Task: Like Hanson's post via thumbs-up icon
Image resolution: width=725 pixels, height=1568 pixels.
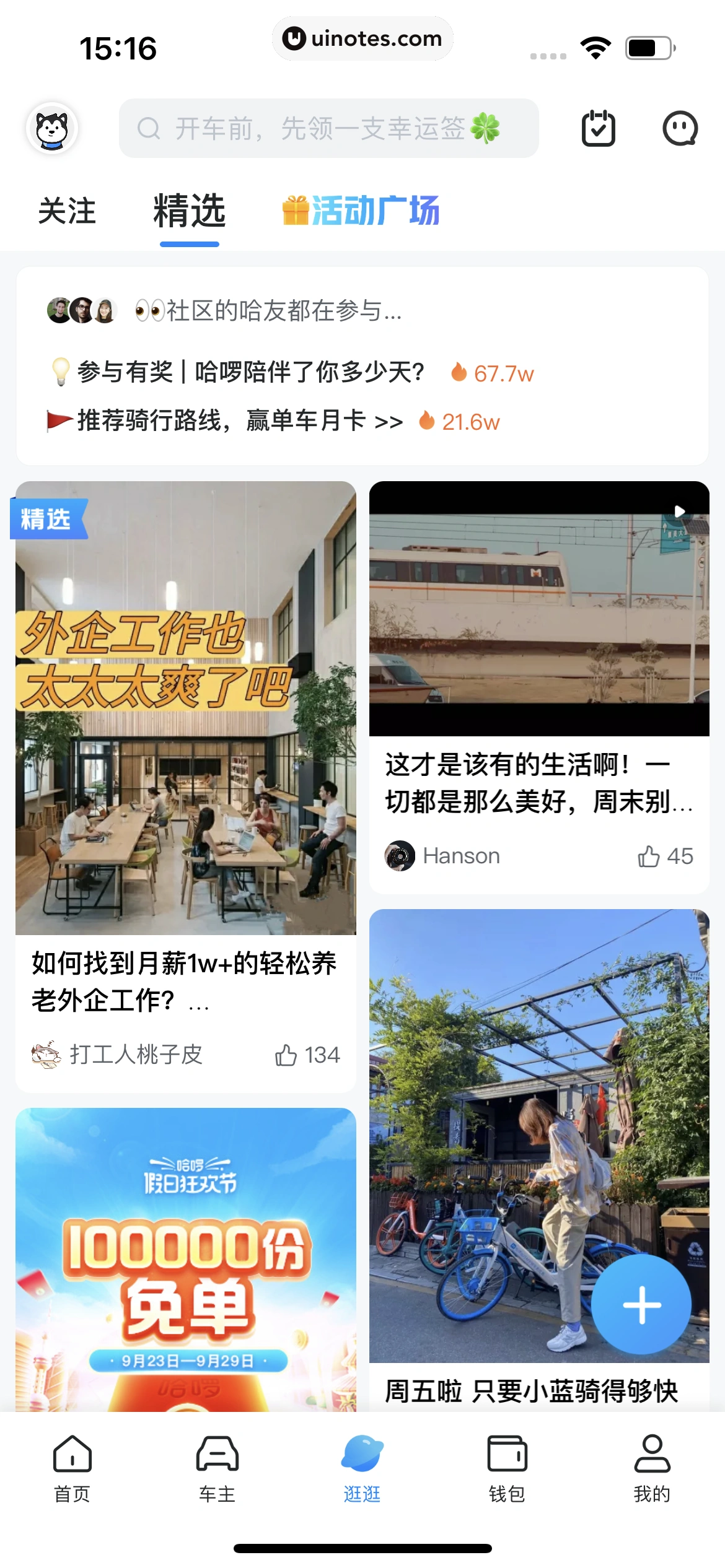Action: click(x=650, y=856)
